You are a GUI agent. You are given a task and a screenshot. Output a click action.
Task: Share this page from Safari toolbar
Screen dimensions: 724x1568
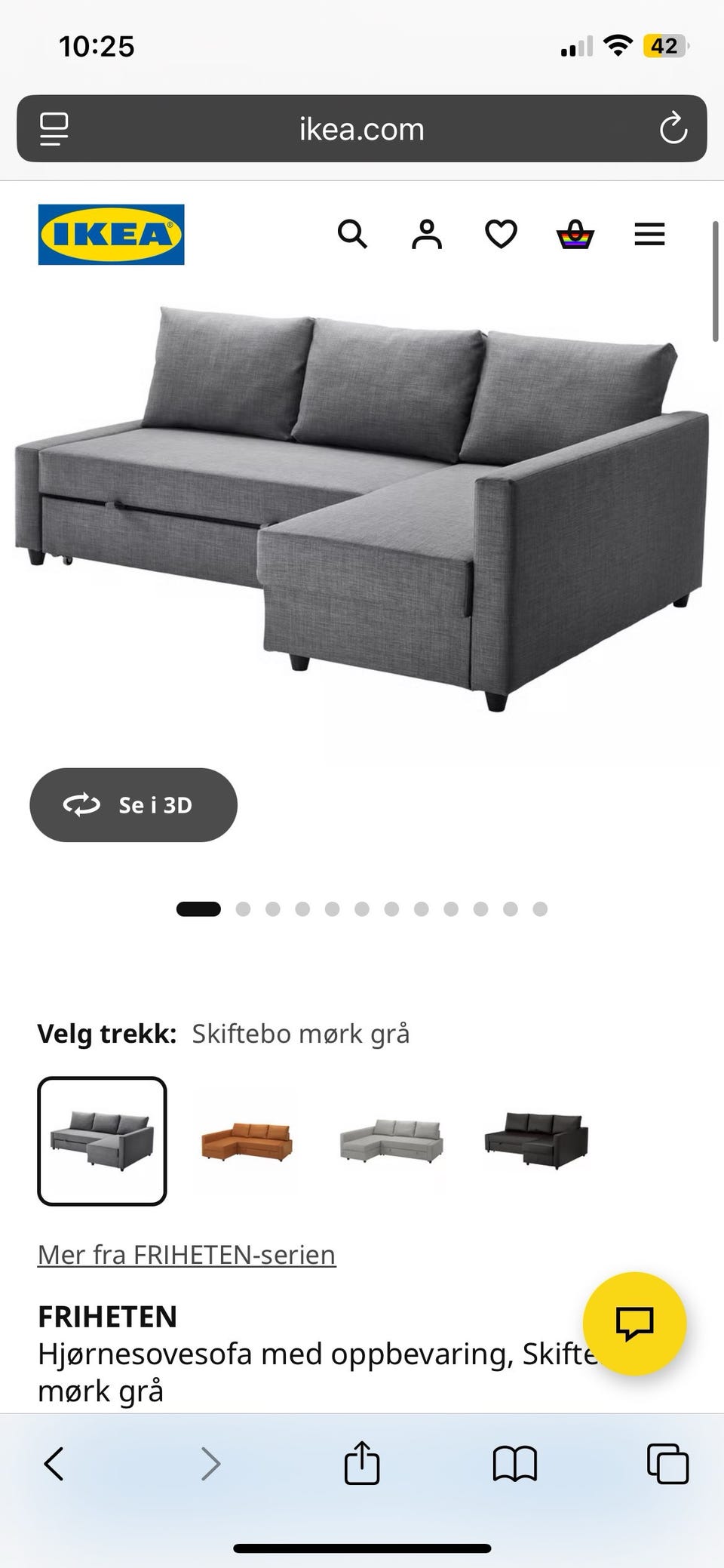click(361, 1462)
